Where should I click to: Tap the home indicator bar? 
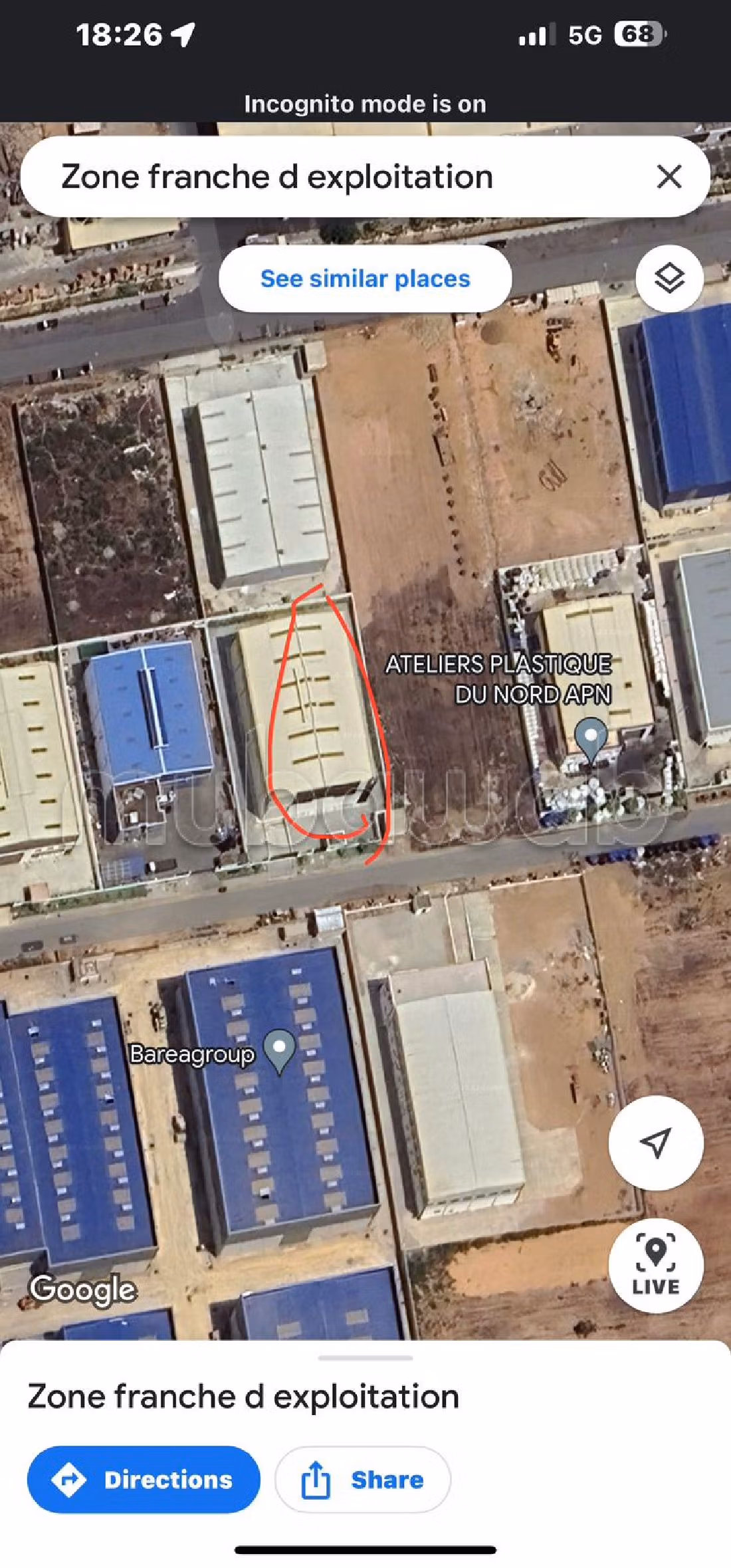(x=365, y=1550)
